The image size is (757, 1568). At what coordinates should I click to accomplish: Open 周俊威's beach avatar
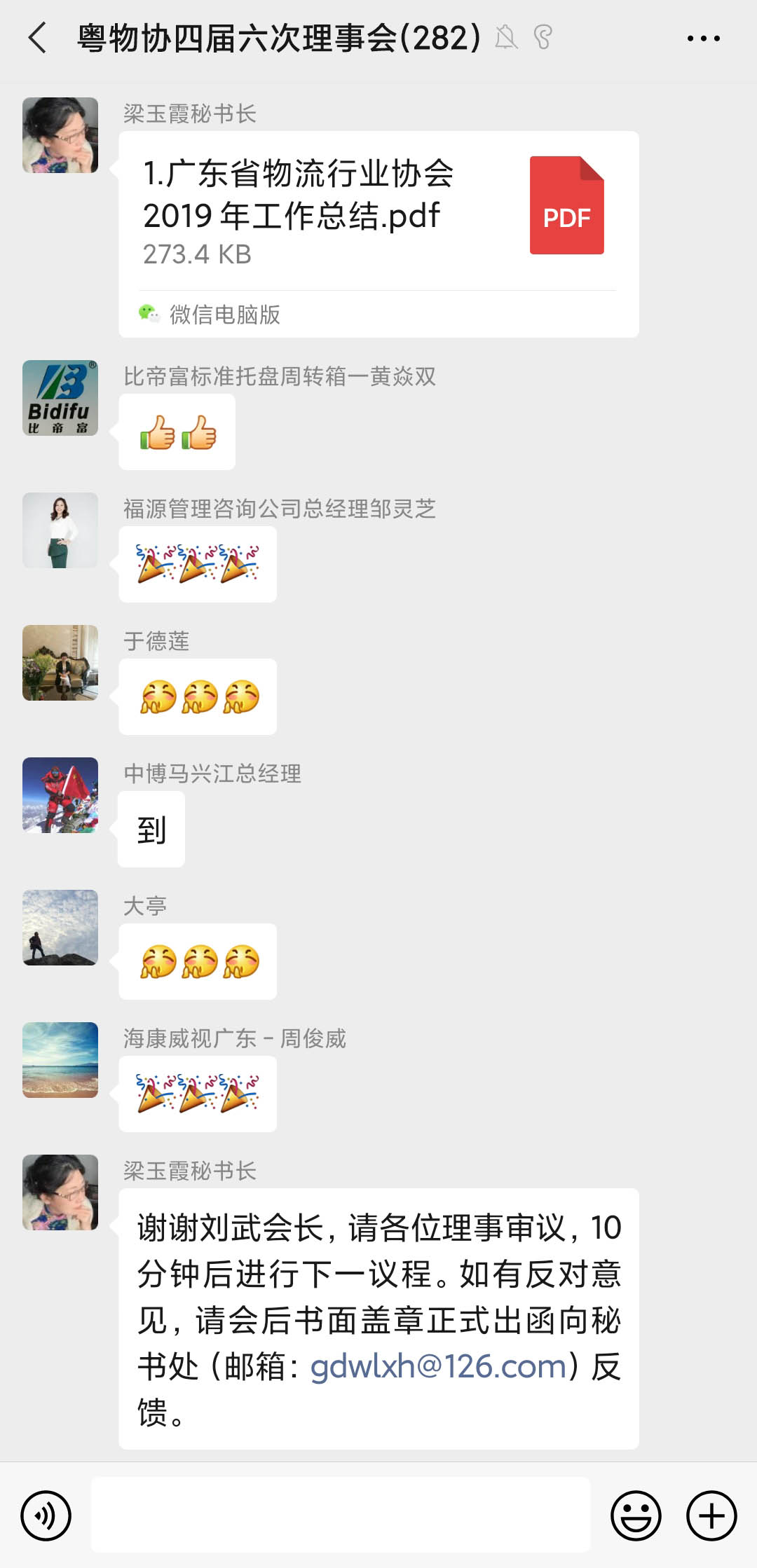[x=60, y=1060]
